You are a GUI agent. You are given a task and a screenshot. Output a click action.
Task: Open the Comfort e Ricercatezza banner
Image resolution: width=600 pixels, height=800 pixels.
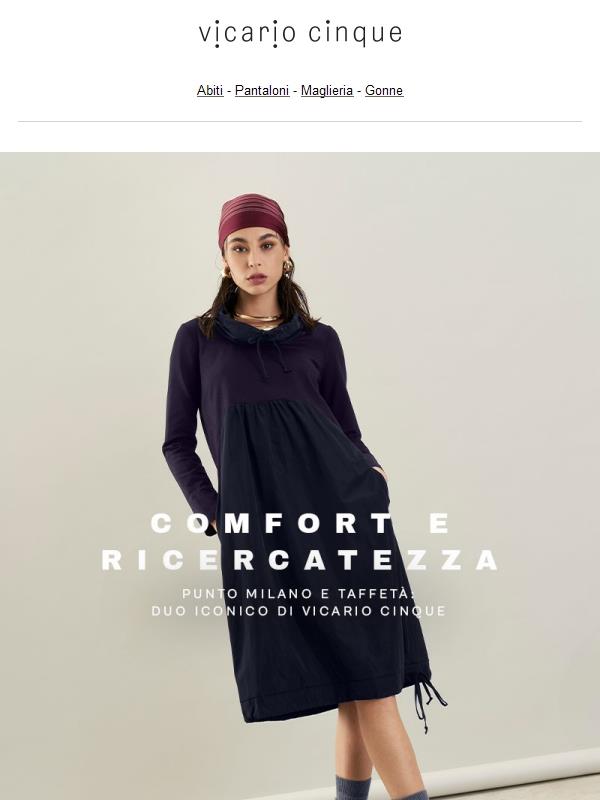click(x=300, y=476)
